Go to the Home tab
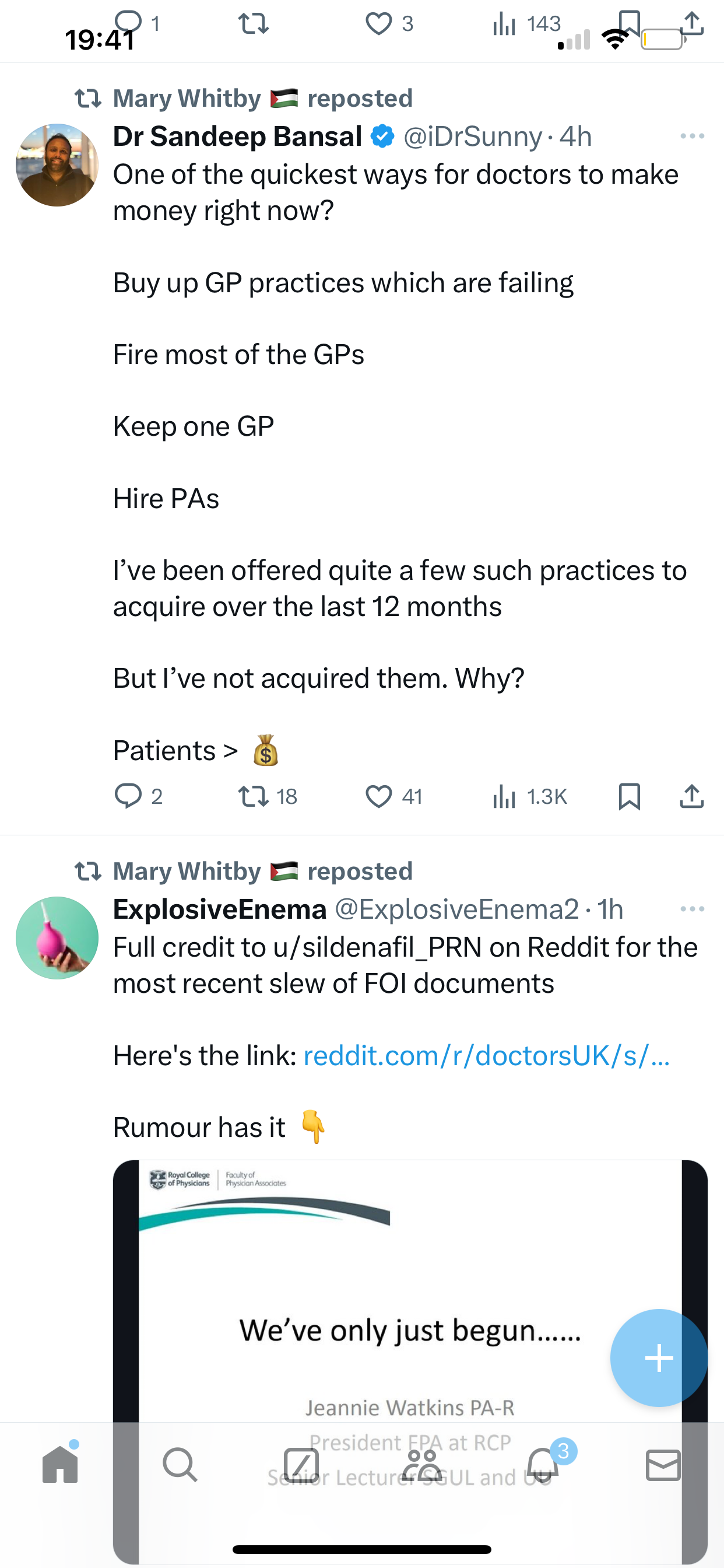Viewport: 724px width, 1568px height. tap(60, 1464)
